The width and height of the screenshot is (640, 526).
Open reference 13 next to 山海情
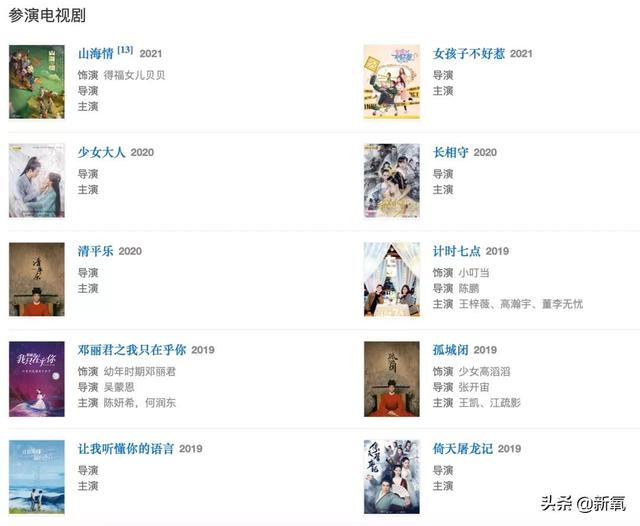(x=125, y=50)
